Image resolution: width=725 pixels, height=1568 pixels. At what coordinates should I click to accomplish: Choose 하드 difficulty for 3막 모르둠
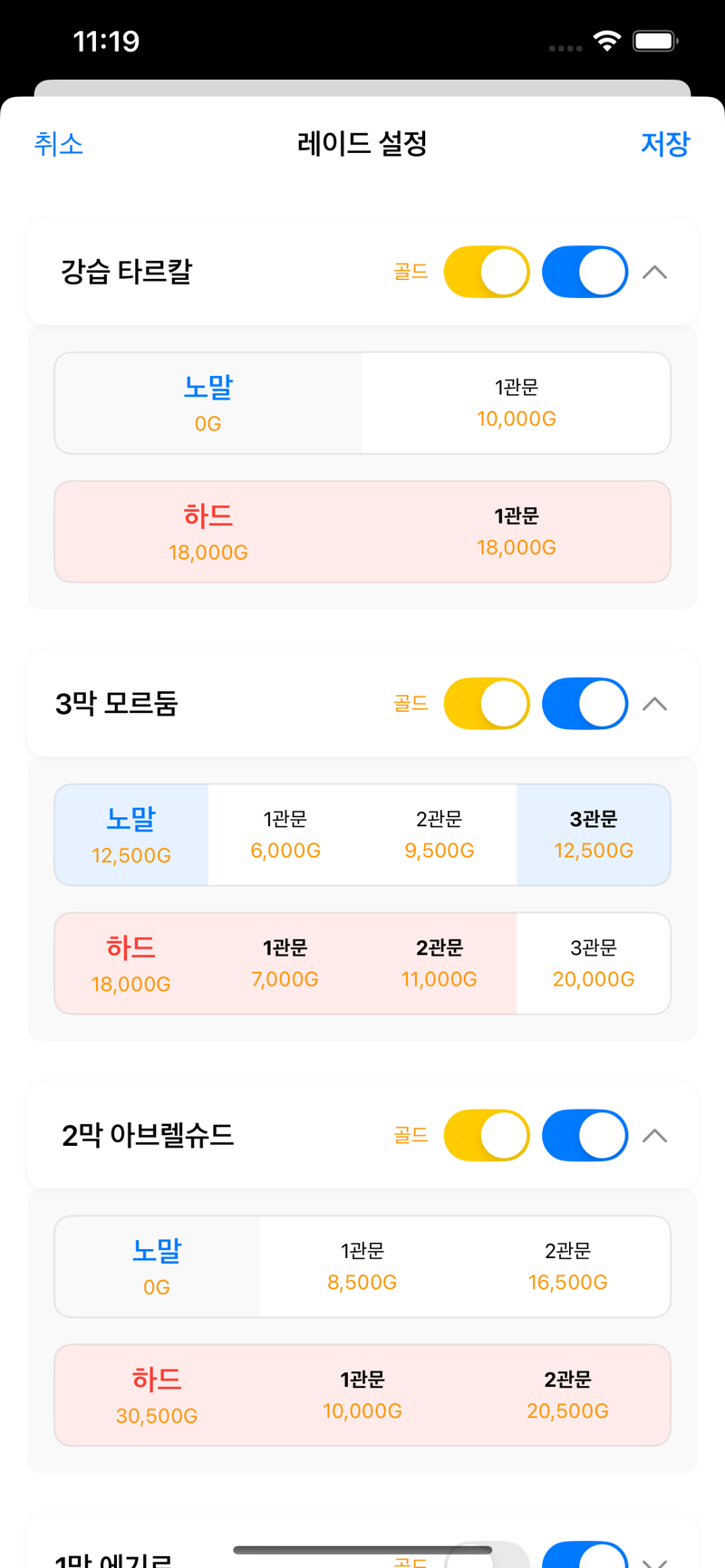tap(131, 963)
